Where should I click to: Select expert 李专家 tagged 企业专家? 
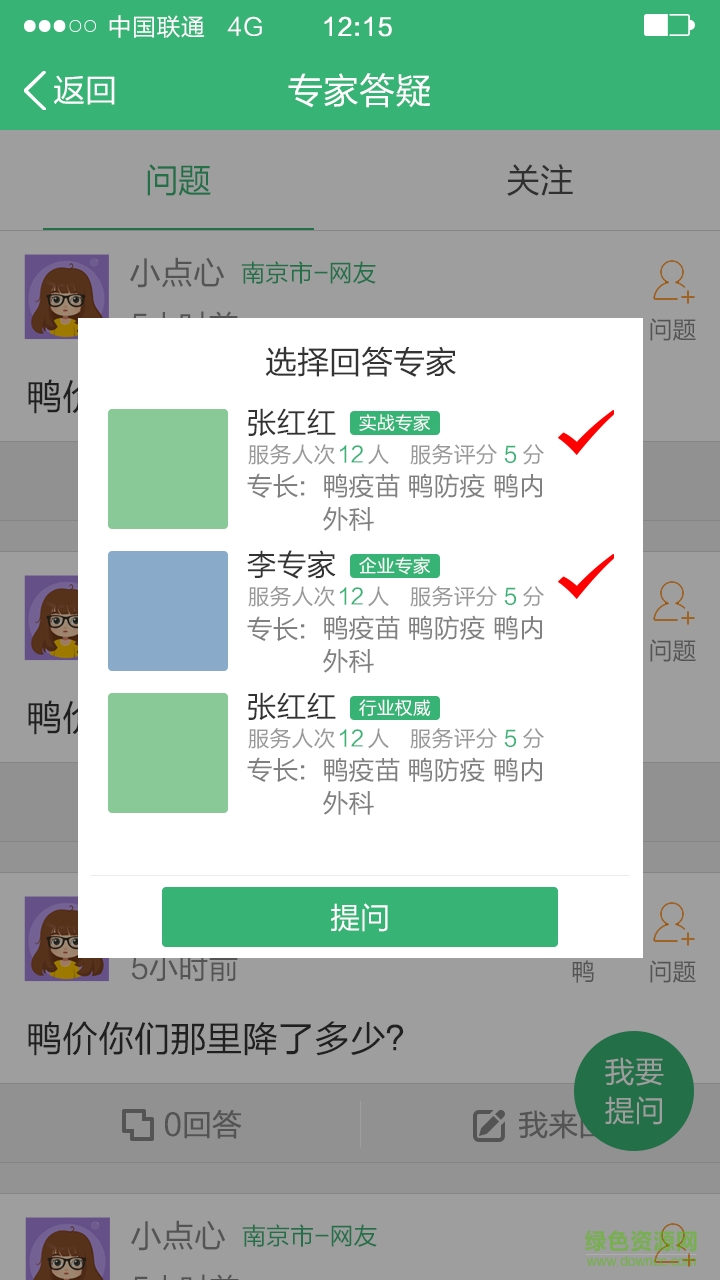click(x=360, y=610)
